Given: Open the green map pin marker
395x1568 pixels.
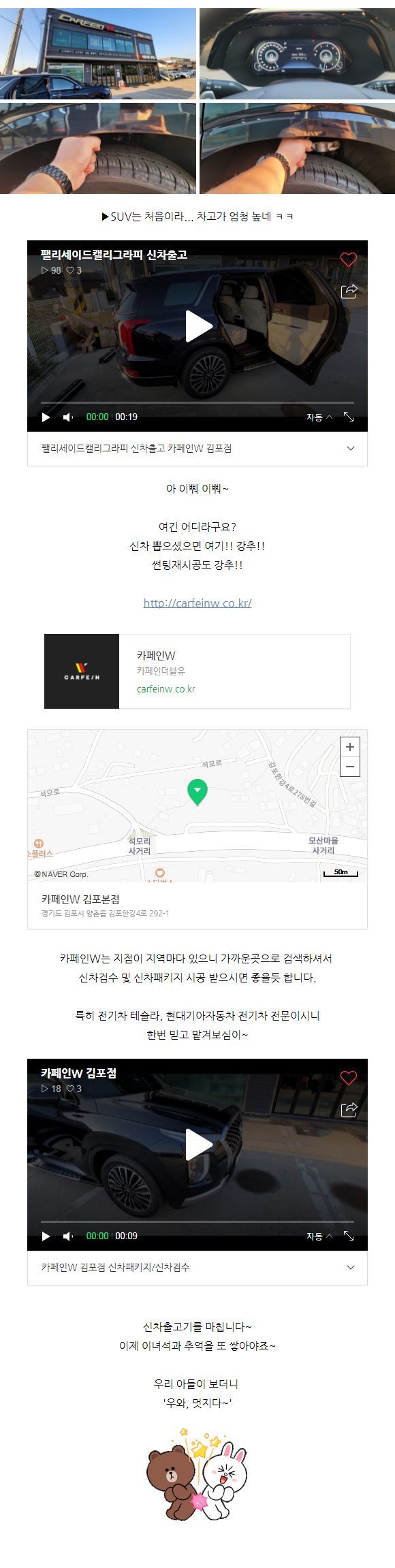Looking at the screenshot, I should (x=197, y=792).
